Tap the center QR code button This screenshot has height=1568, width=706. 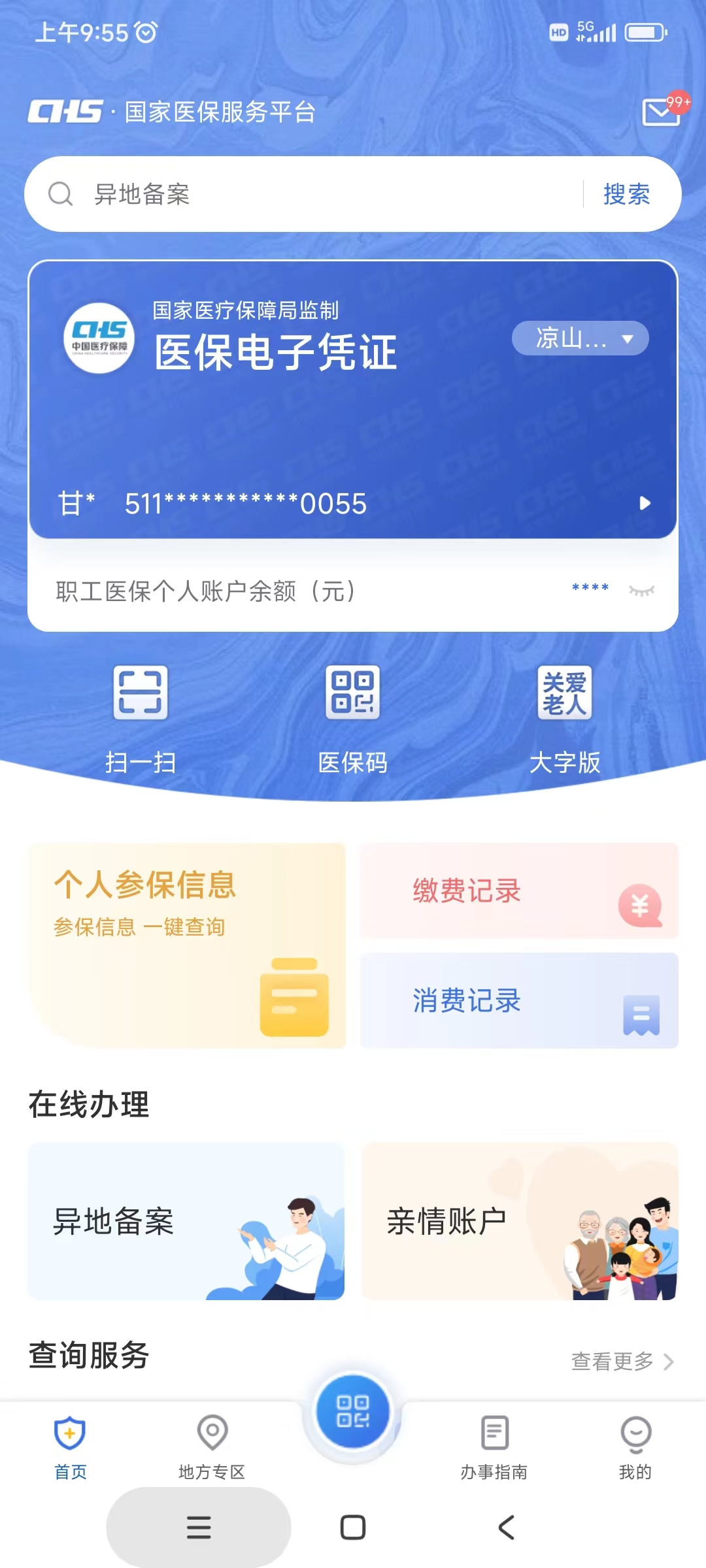click(353, 1411)
